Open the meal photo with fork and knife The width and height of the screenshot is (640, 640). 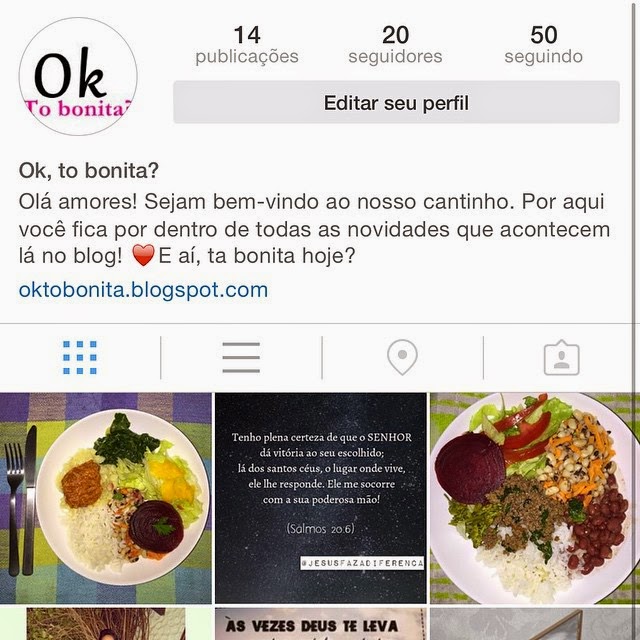click(x=105, y=497)
